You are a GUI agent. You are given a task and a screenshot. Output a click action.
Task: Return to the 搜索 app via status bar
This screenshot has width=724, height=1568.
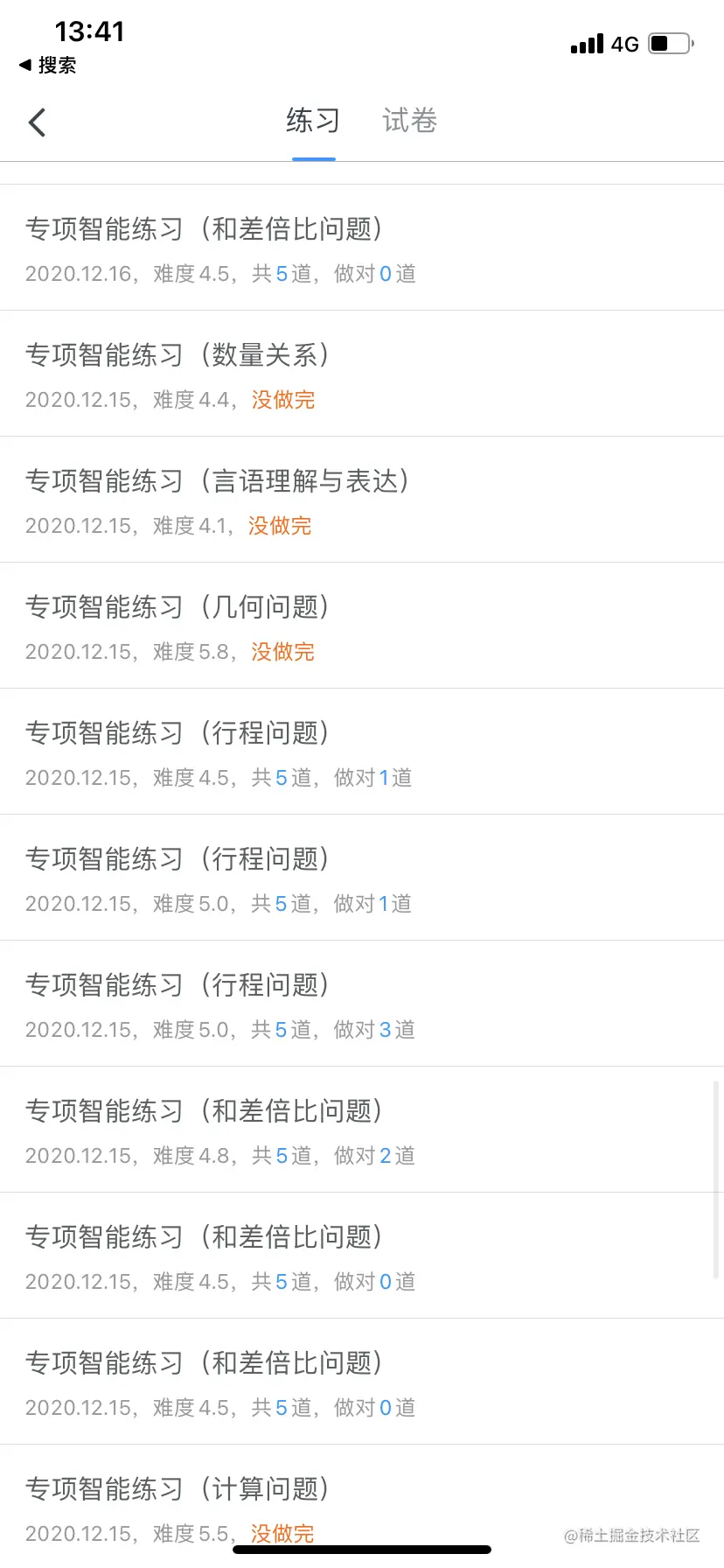(x=48, y=66)
